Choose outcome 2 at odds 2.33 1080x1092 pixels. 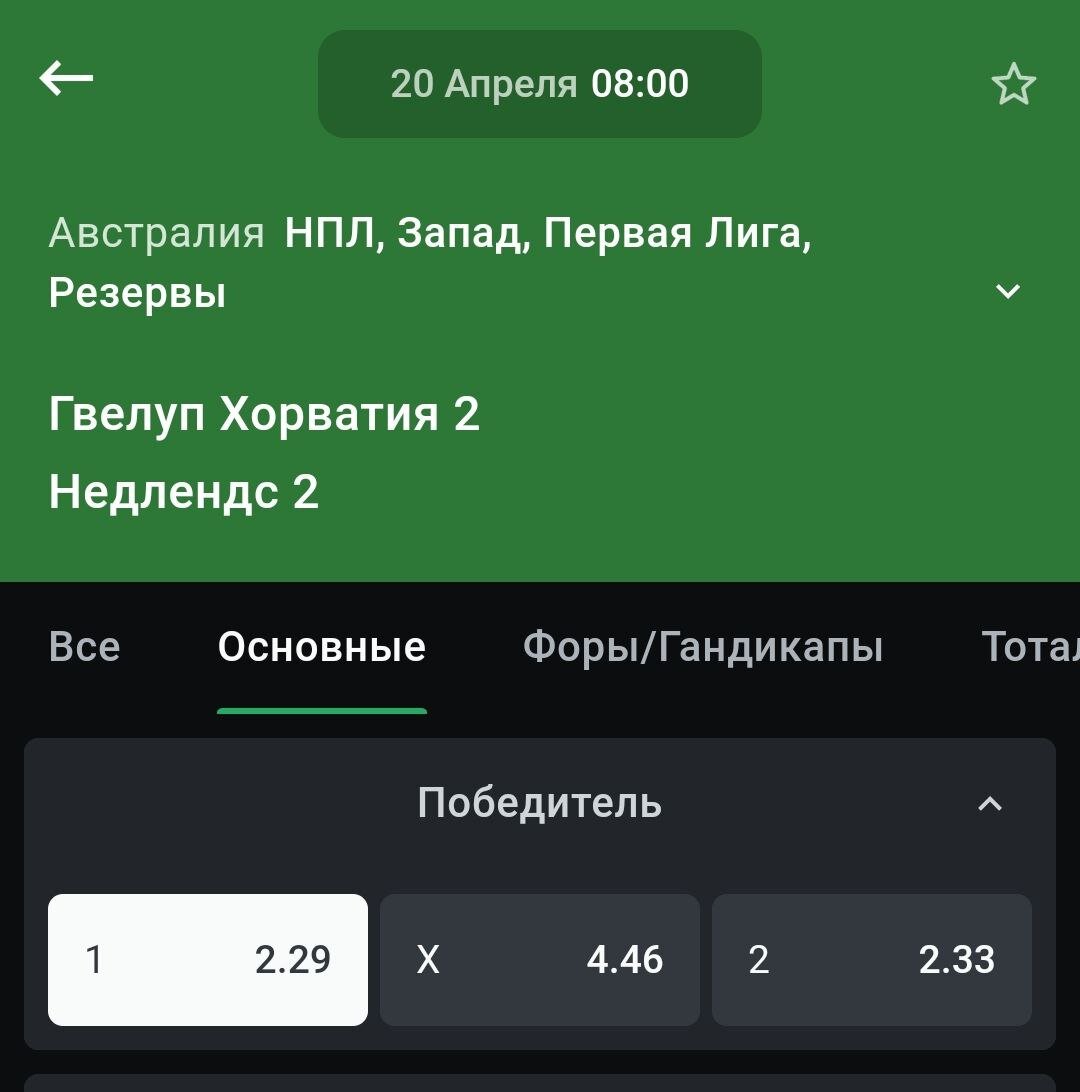click(871, 960)
